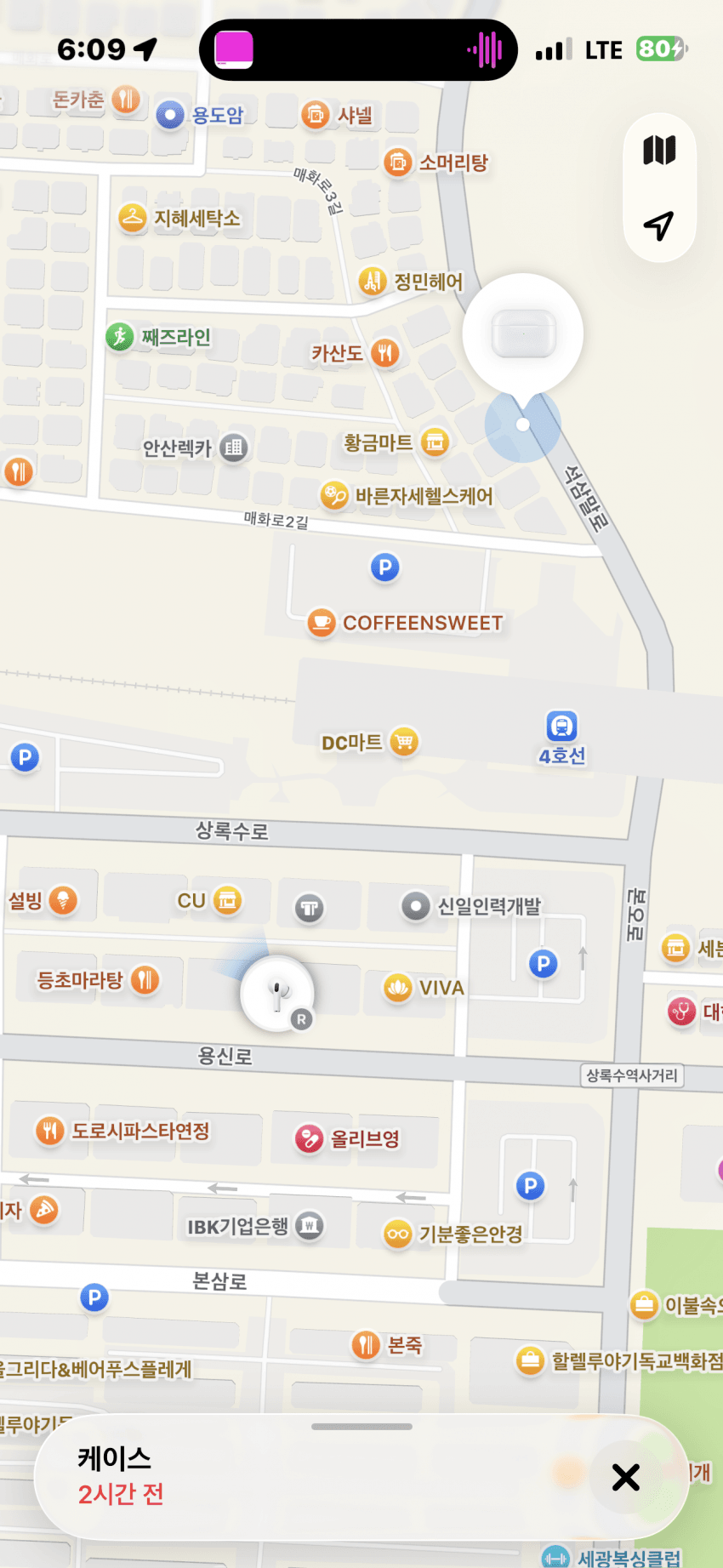Open the map mode selector
The width and height of the screenshot is (723, 1568).
[659, 151]
